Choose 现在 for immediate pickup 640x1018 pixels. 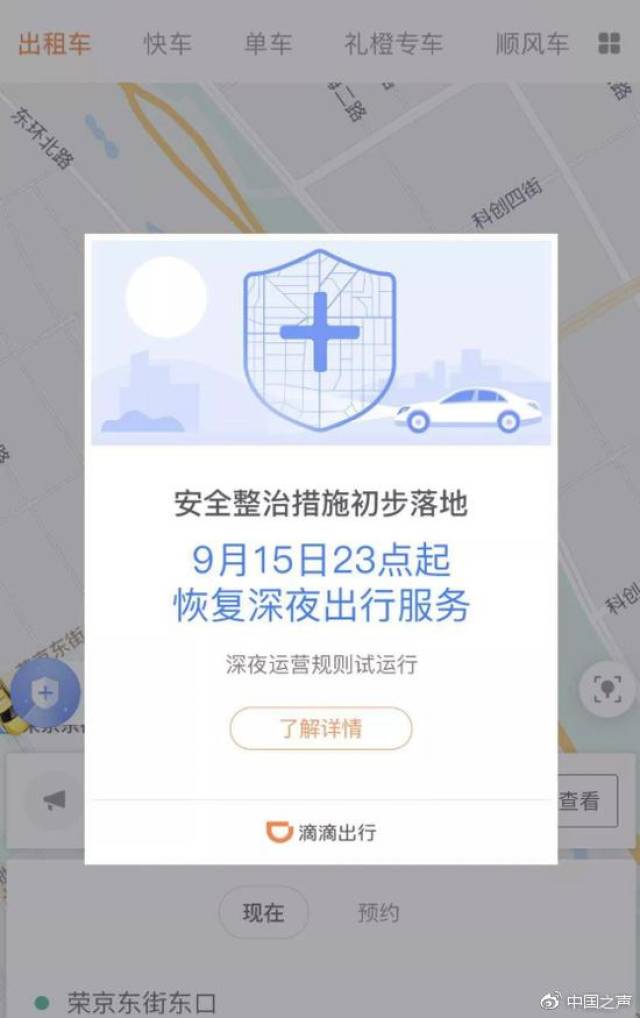pos(264,912)
